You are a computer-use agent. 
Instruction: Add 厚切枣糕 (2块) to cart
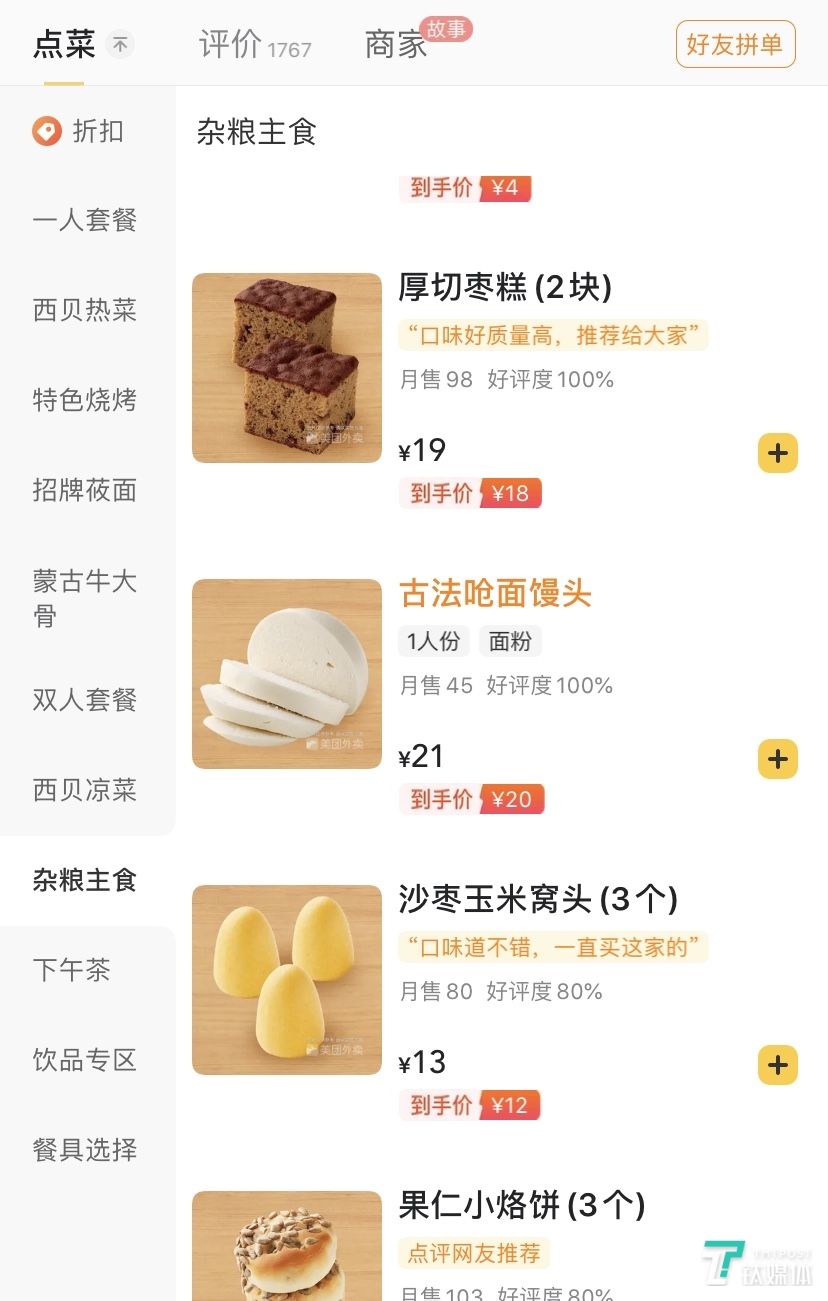777,453
